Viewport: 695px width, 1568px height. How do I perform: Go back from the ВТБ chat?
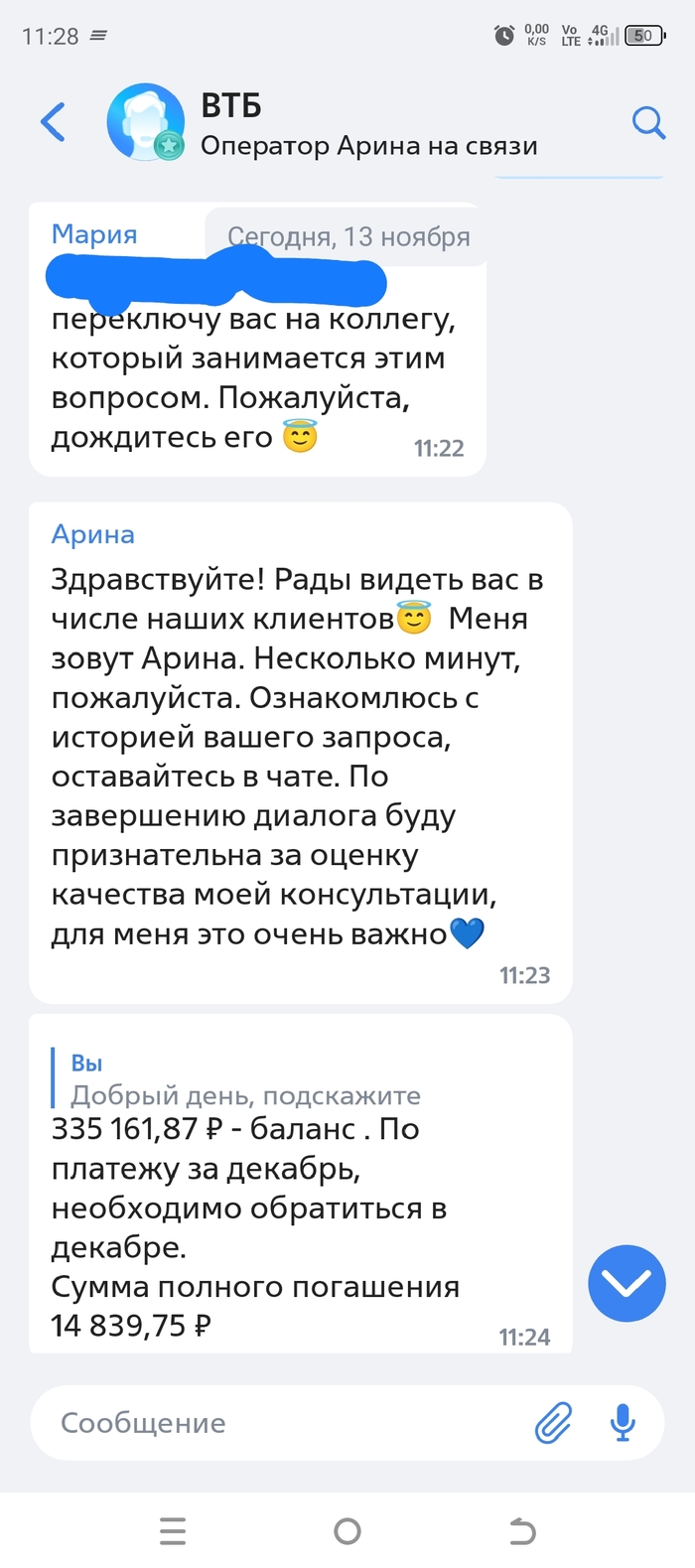(x=54, y=123)
